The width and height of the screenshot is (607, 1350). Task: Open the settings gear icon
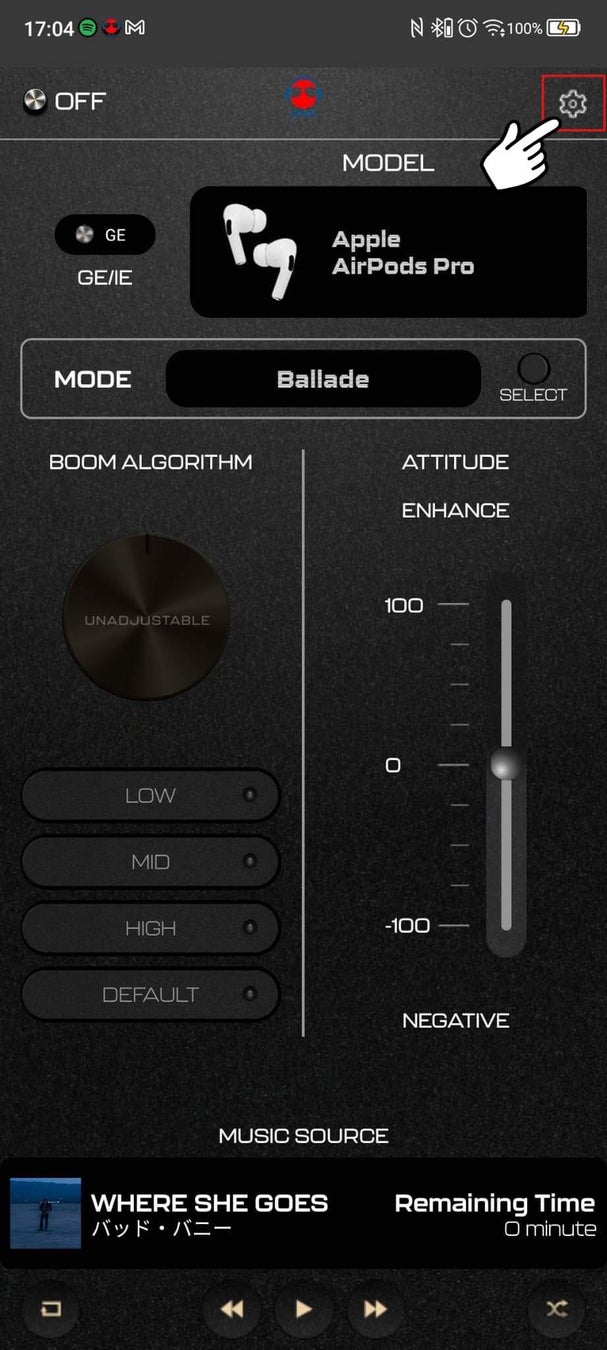[x=572, y=102]
